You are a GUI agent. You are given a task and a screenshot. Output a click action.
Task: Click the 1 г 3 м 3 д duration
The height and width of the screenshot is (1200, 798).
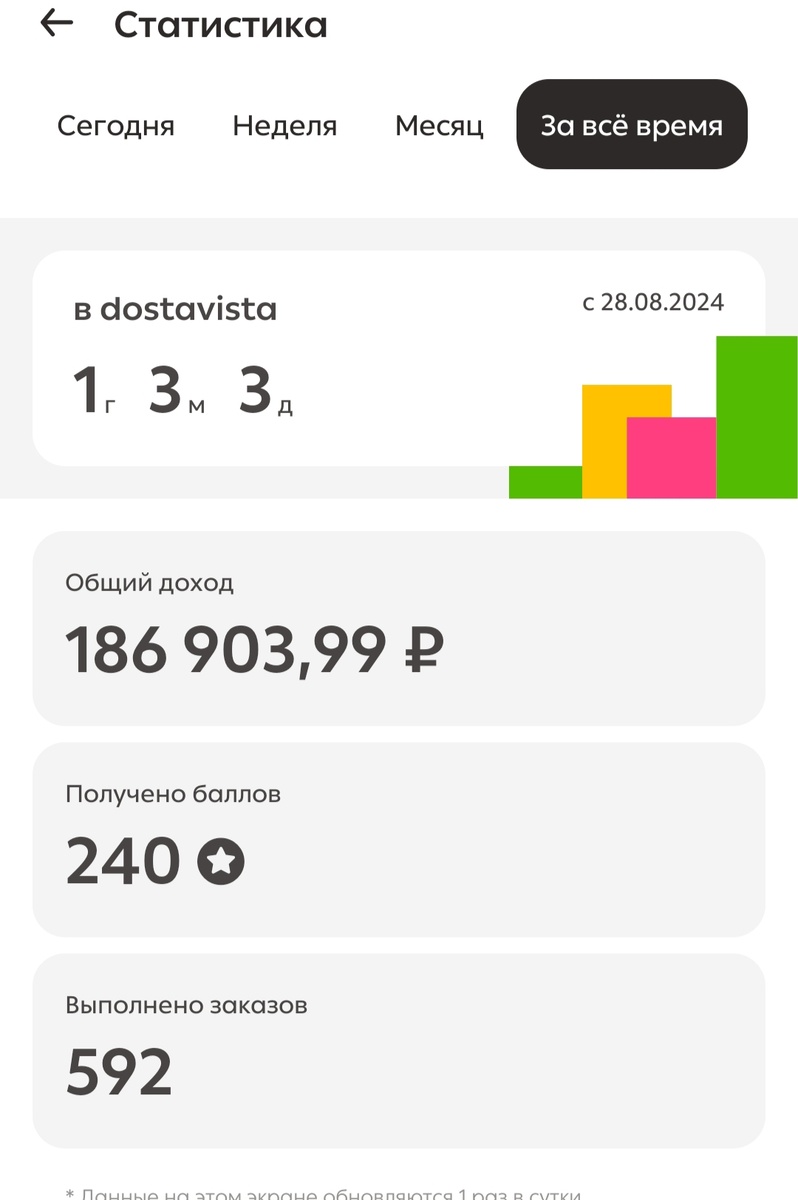180,390
